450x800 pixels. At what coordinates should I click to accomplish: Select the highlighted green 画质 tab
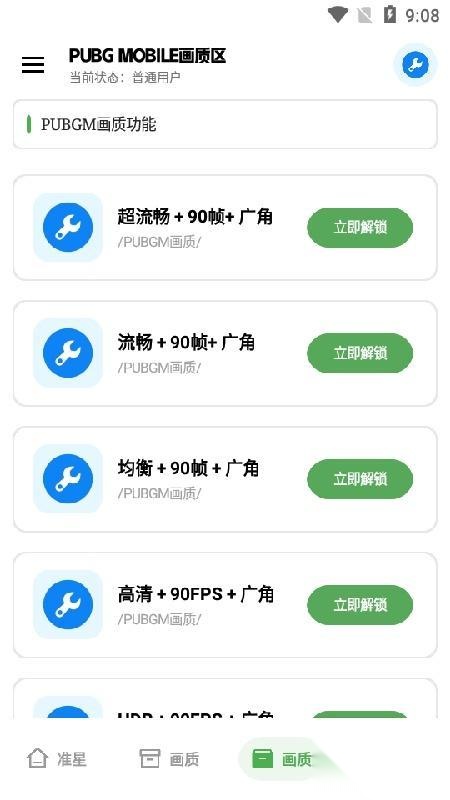point(282,759)
